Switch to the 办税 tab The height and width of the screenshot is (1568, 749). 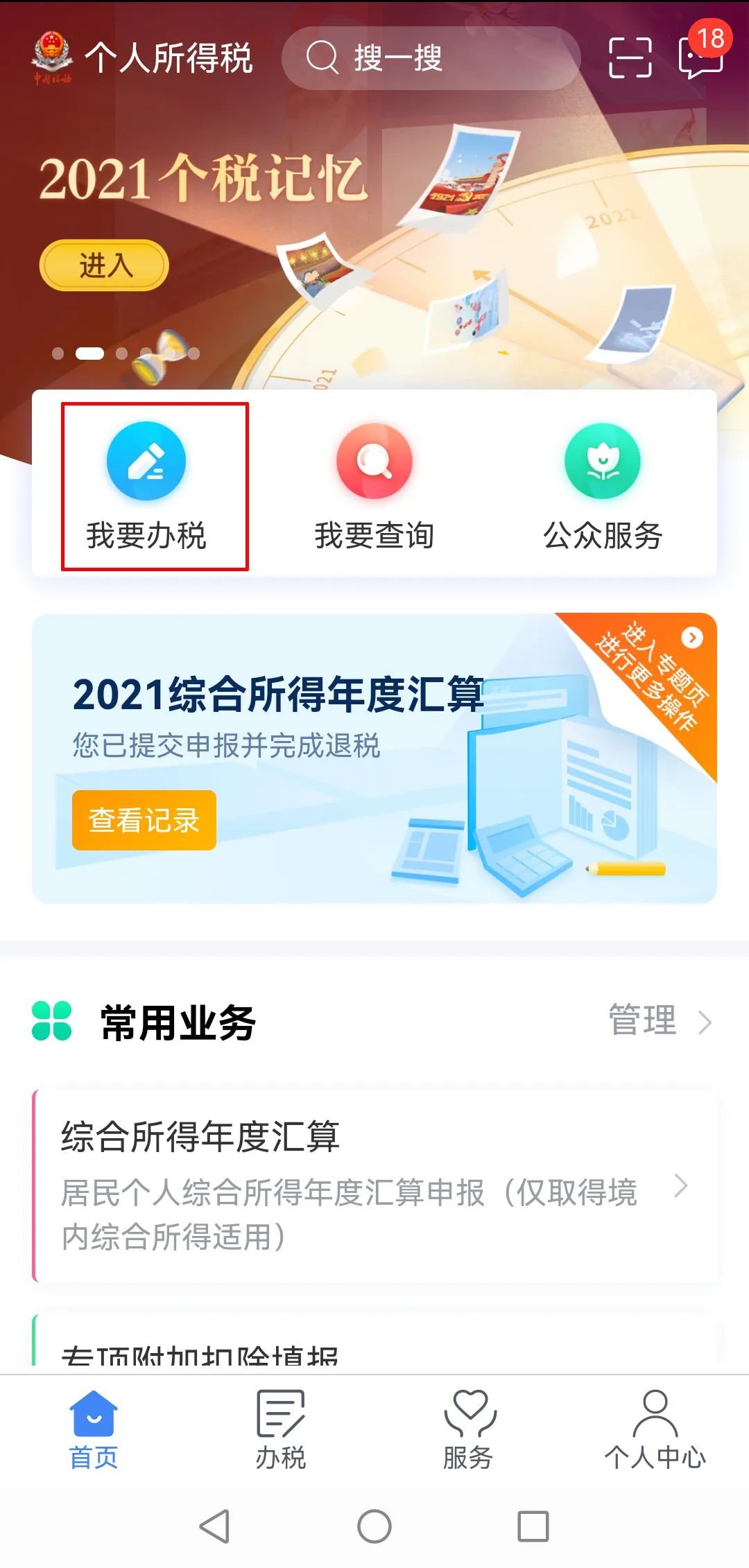point(281,1429)
